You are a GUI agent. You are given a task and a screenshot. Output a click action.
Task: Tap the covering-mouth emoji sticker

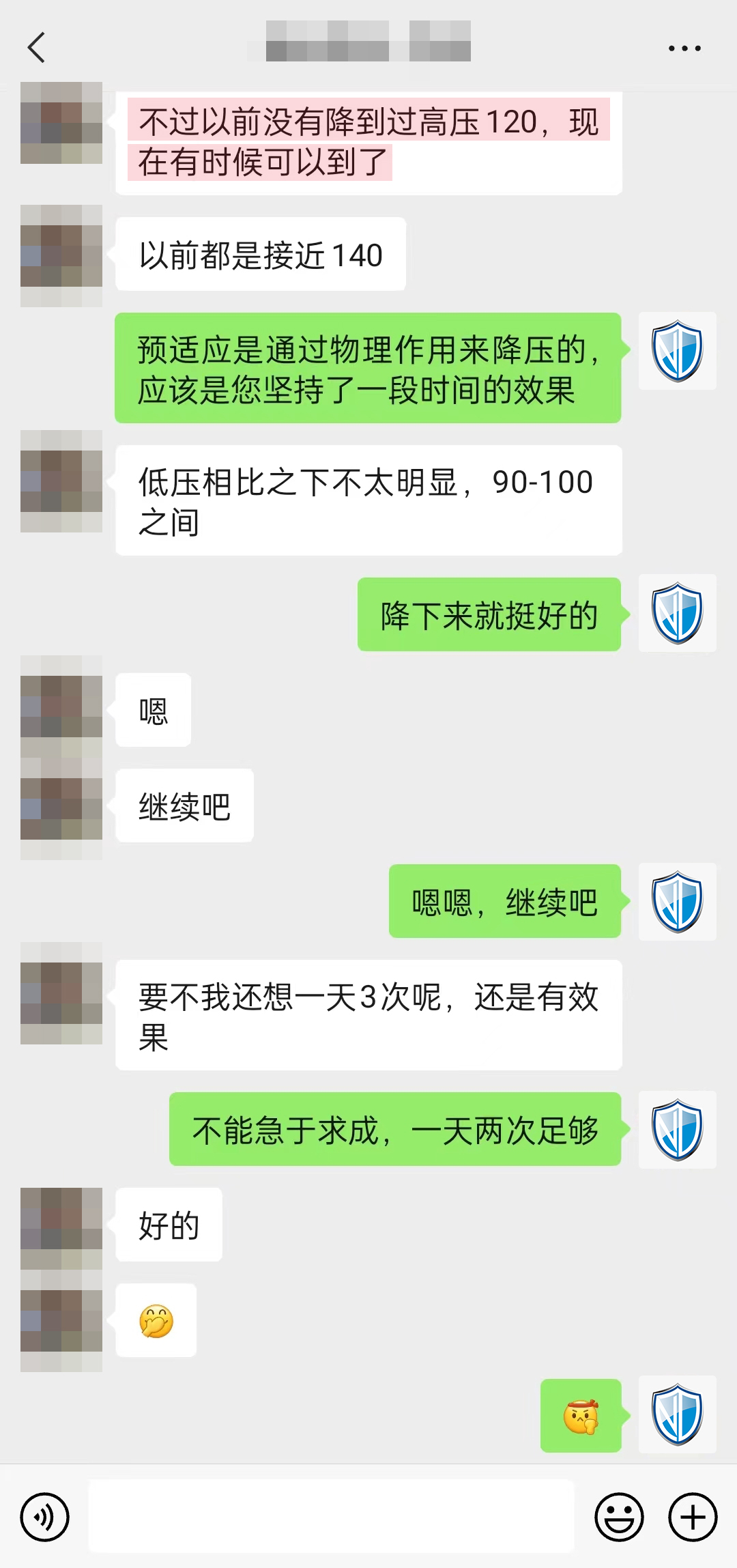click(x=156, y=1318)
